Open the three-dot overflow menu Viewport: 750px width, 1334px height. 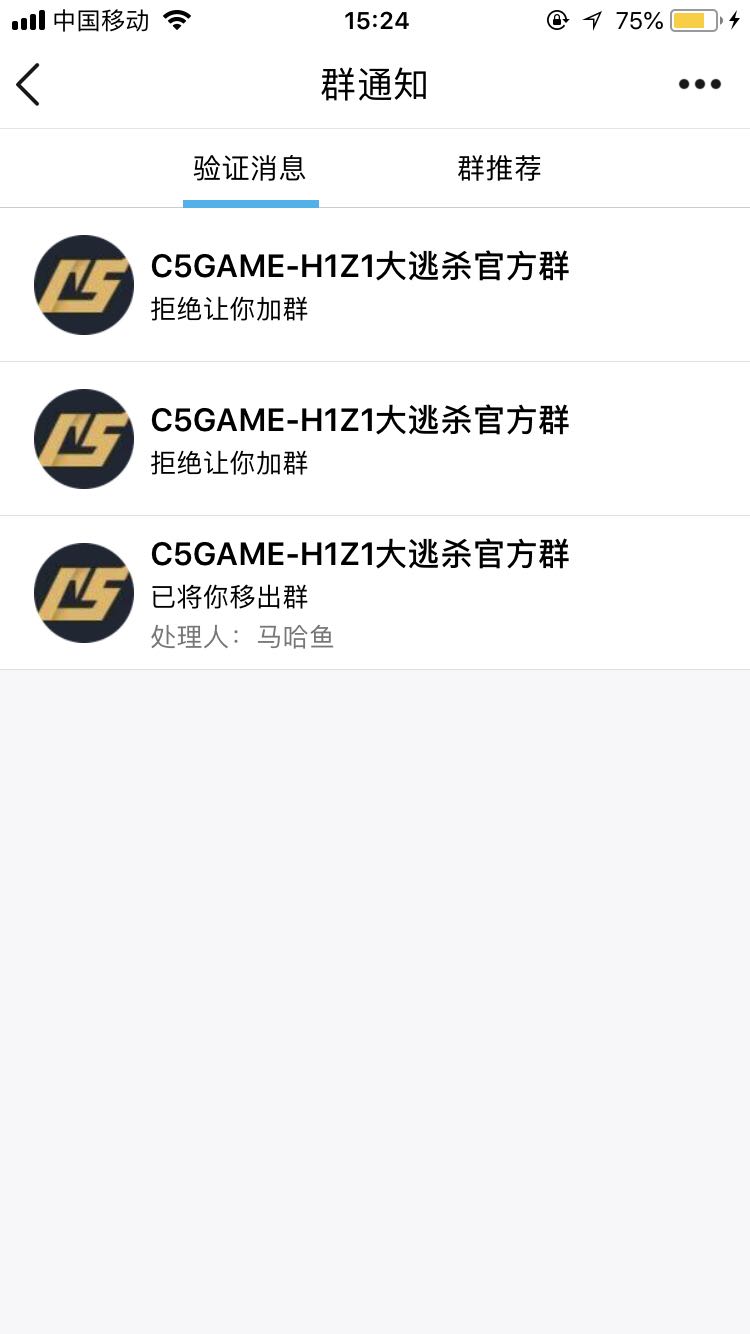pyautogui.click(x=699, y=85)
